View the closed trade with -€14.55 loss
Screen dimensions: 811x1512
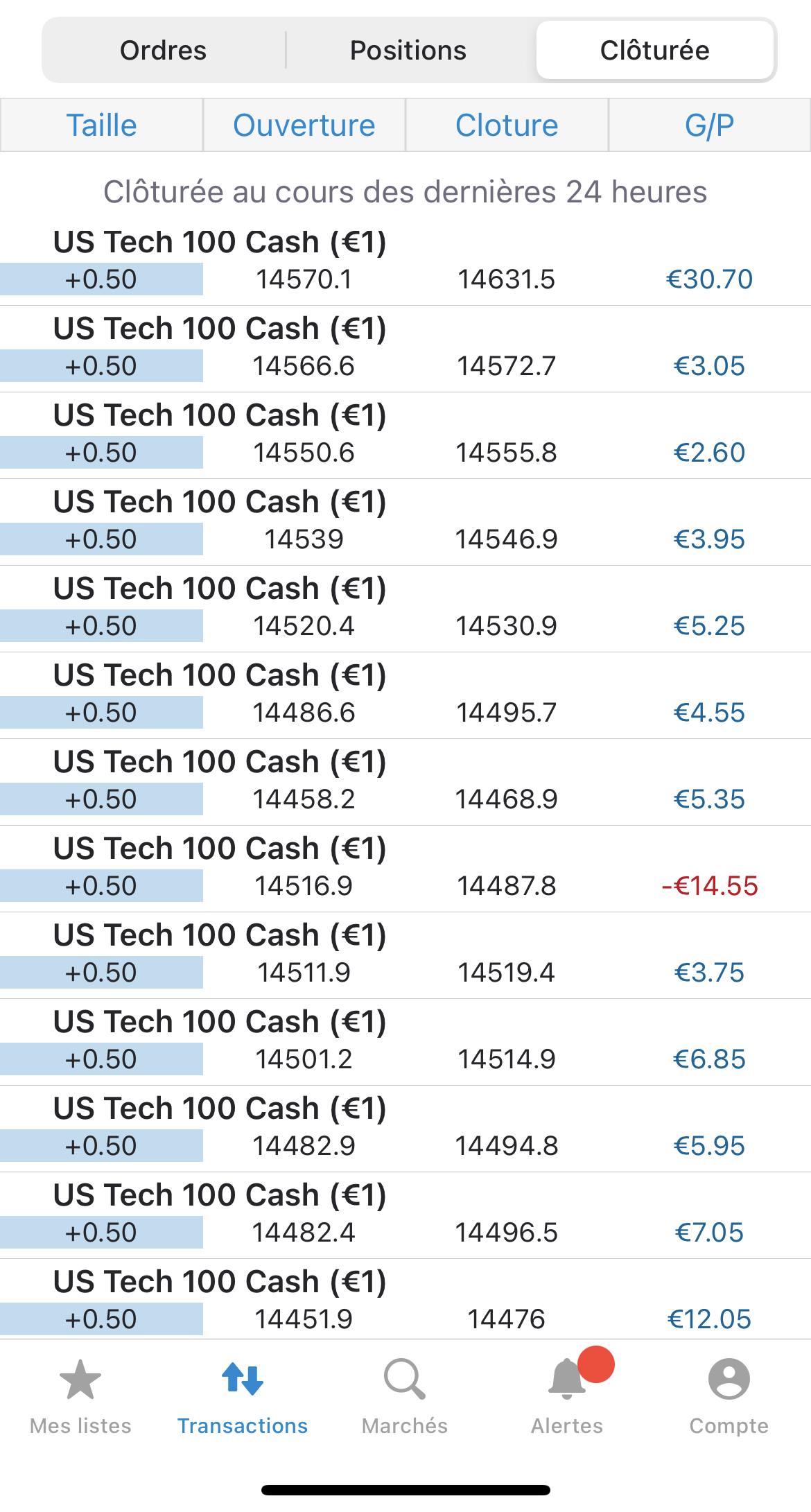[x=405, y=869]
